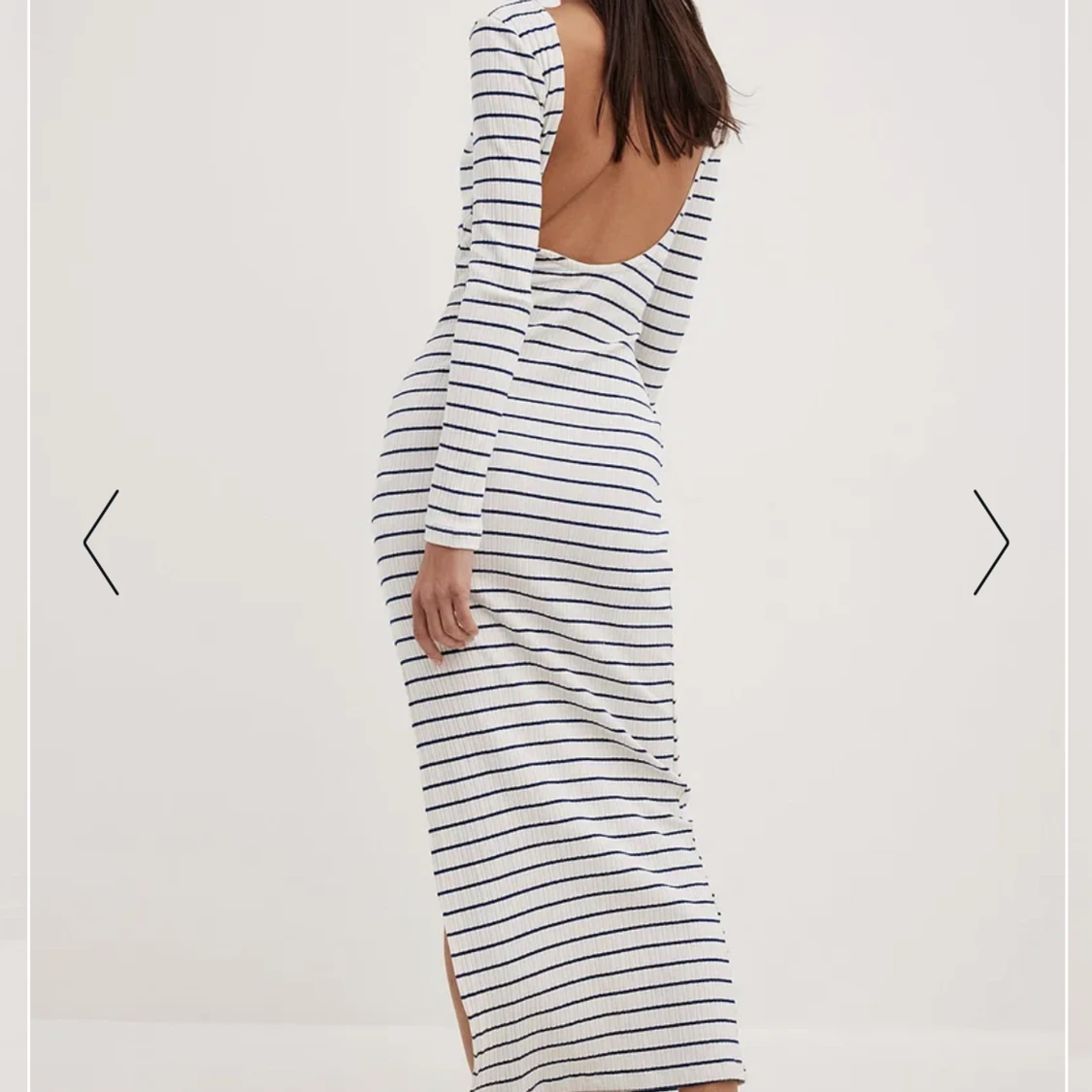This screenshot has height=1092, width=1092.
Task: Show the next product photo
Action: coord(991,542)
